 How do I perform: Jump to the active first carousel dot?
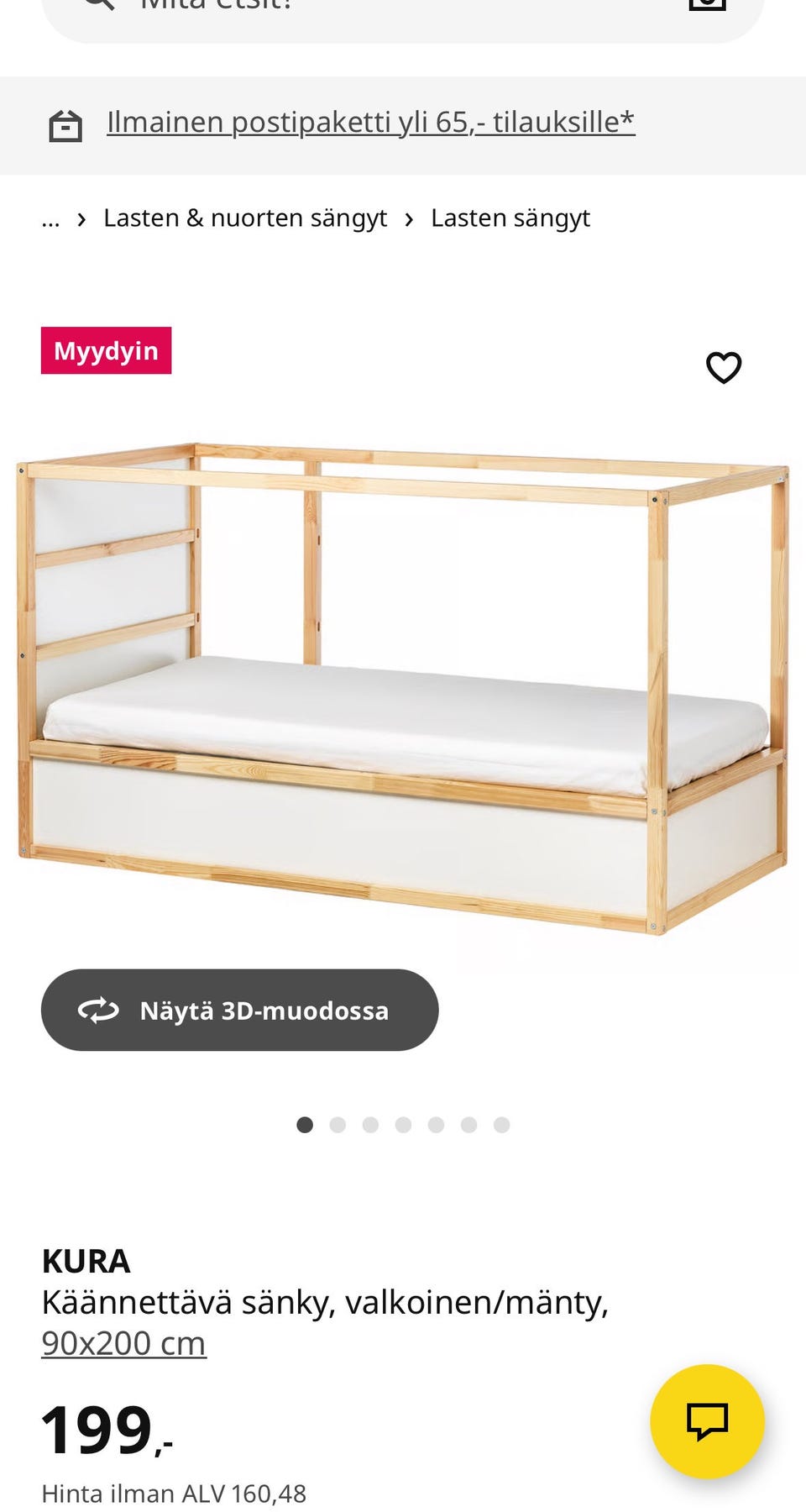coord(305,1125)
